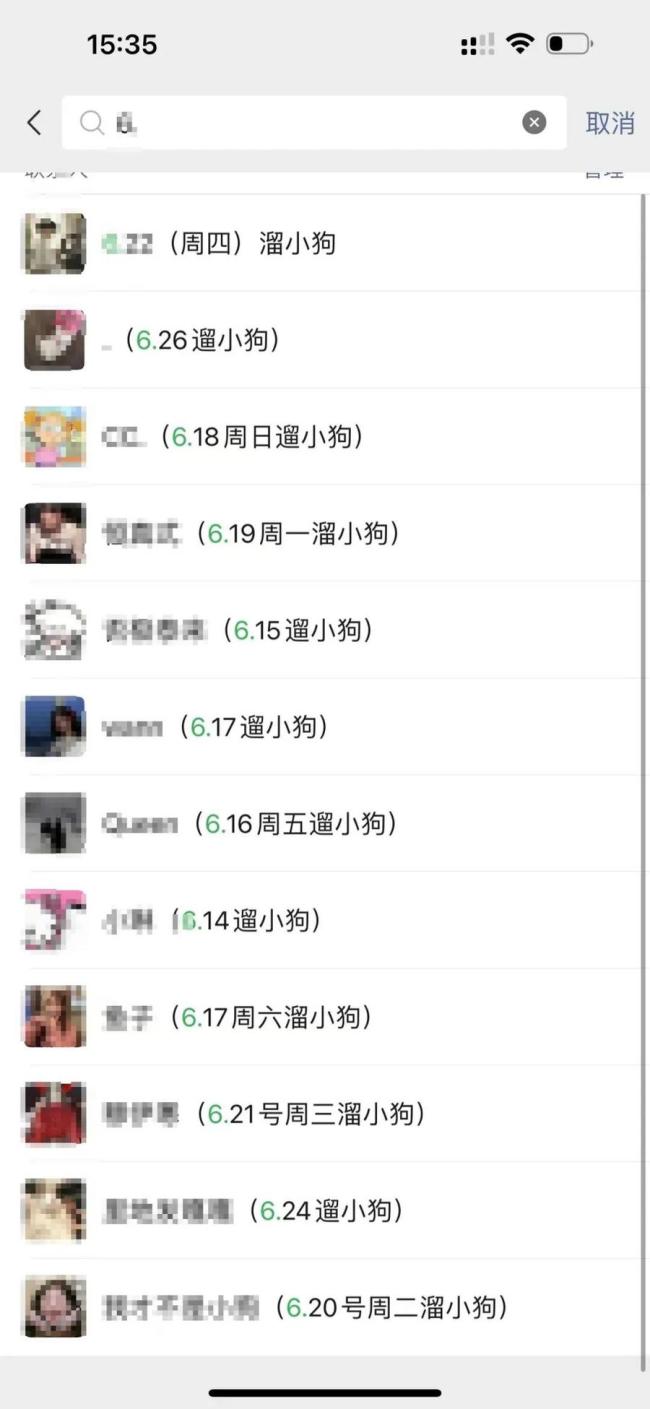Open contact tagged 6.26遛小狗

point(300,340)
